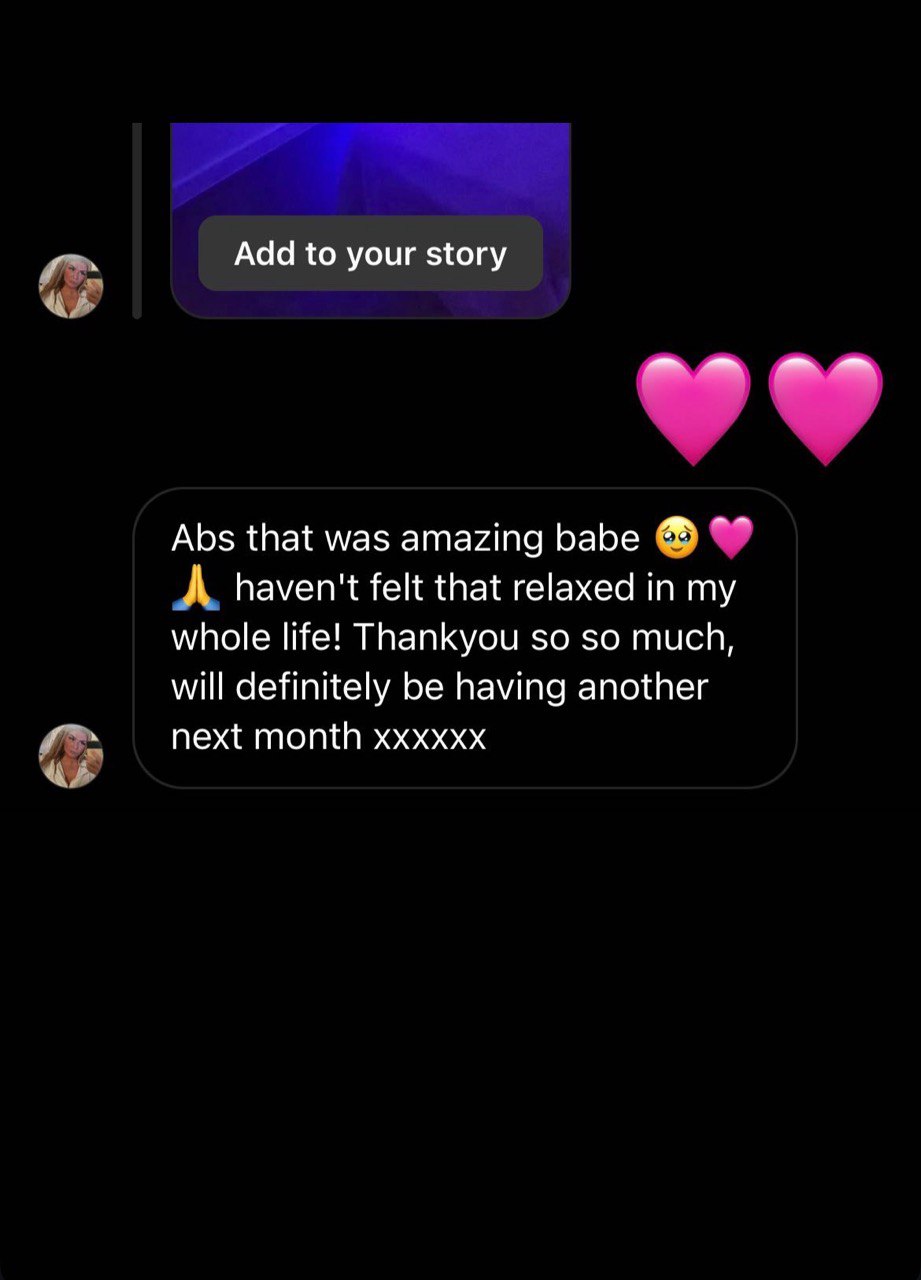Tap the Add to your story button

[370, 254]
